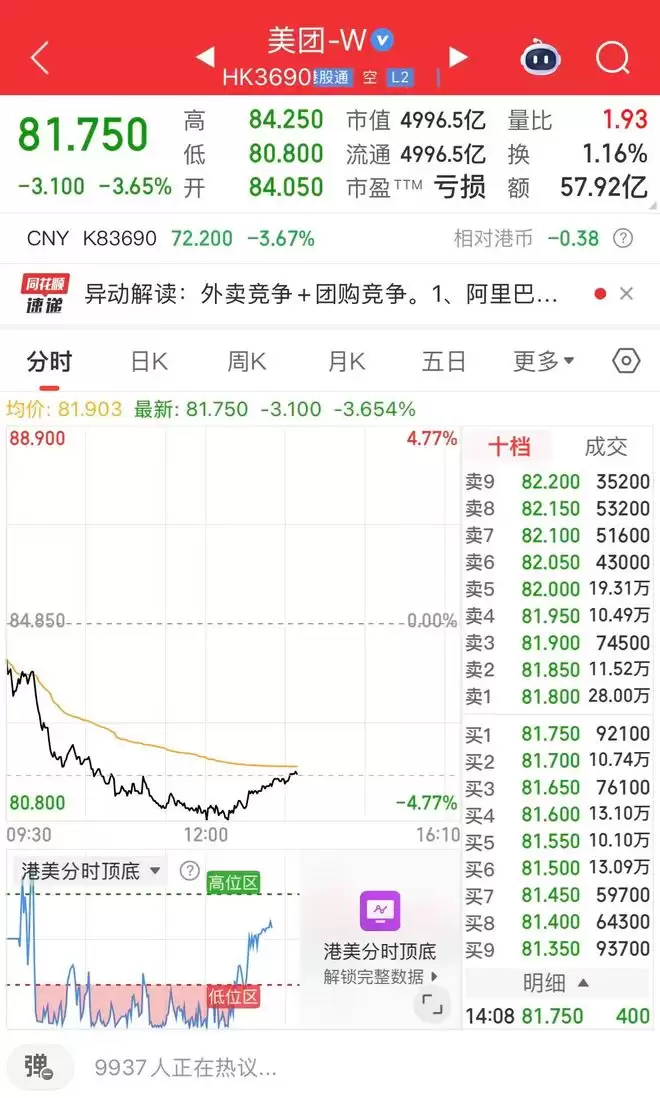Switch to the 日K chart tab
Image resolution: width=660 pixels, height=1098 pixels.
(x=149, y=361)
